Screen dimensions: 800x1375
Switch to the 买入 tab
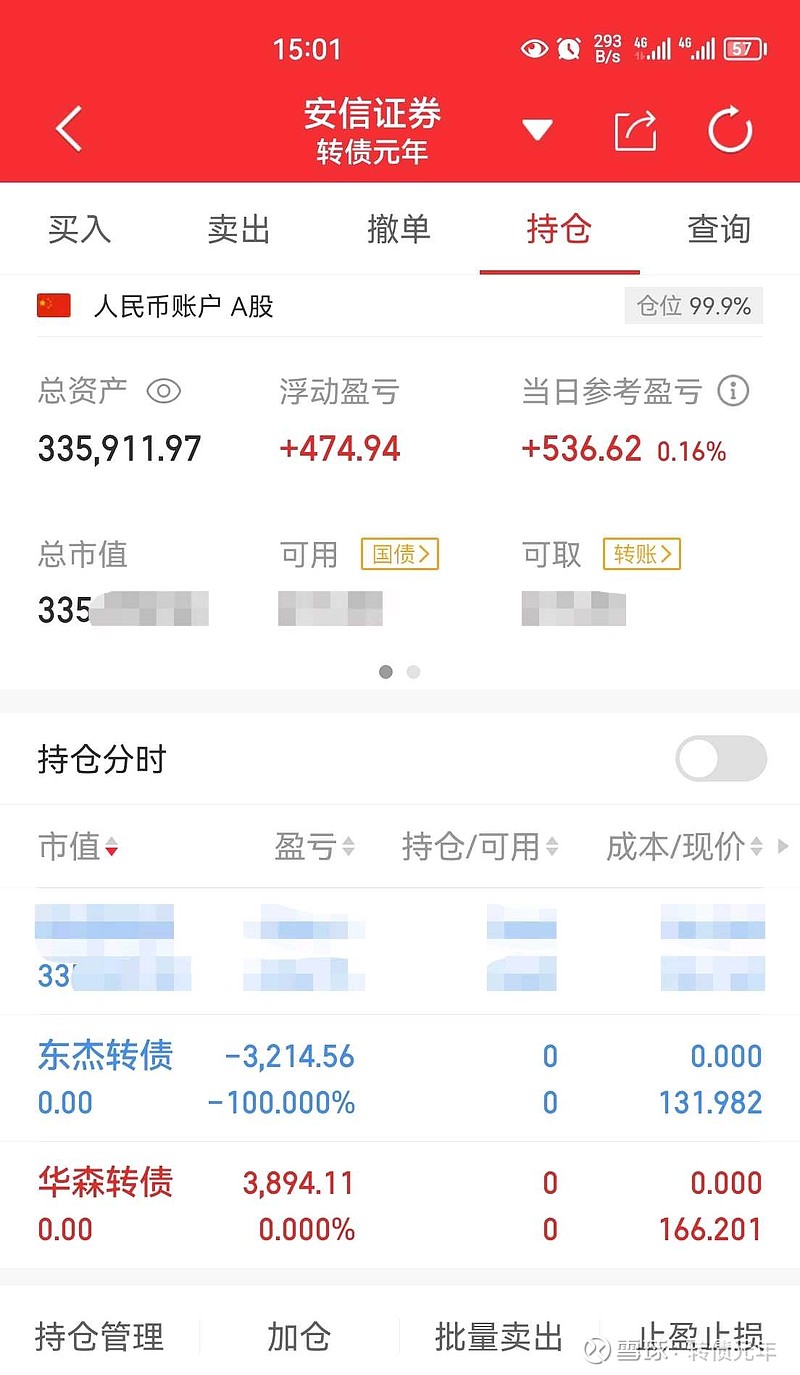(79, 229)
